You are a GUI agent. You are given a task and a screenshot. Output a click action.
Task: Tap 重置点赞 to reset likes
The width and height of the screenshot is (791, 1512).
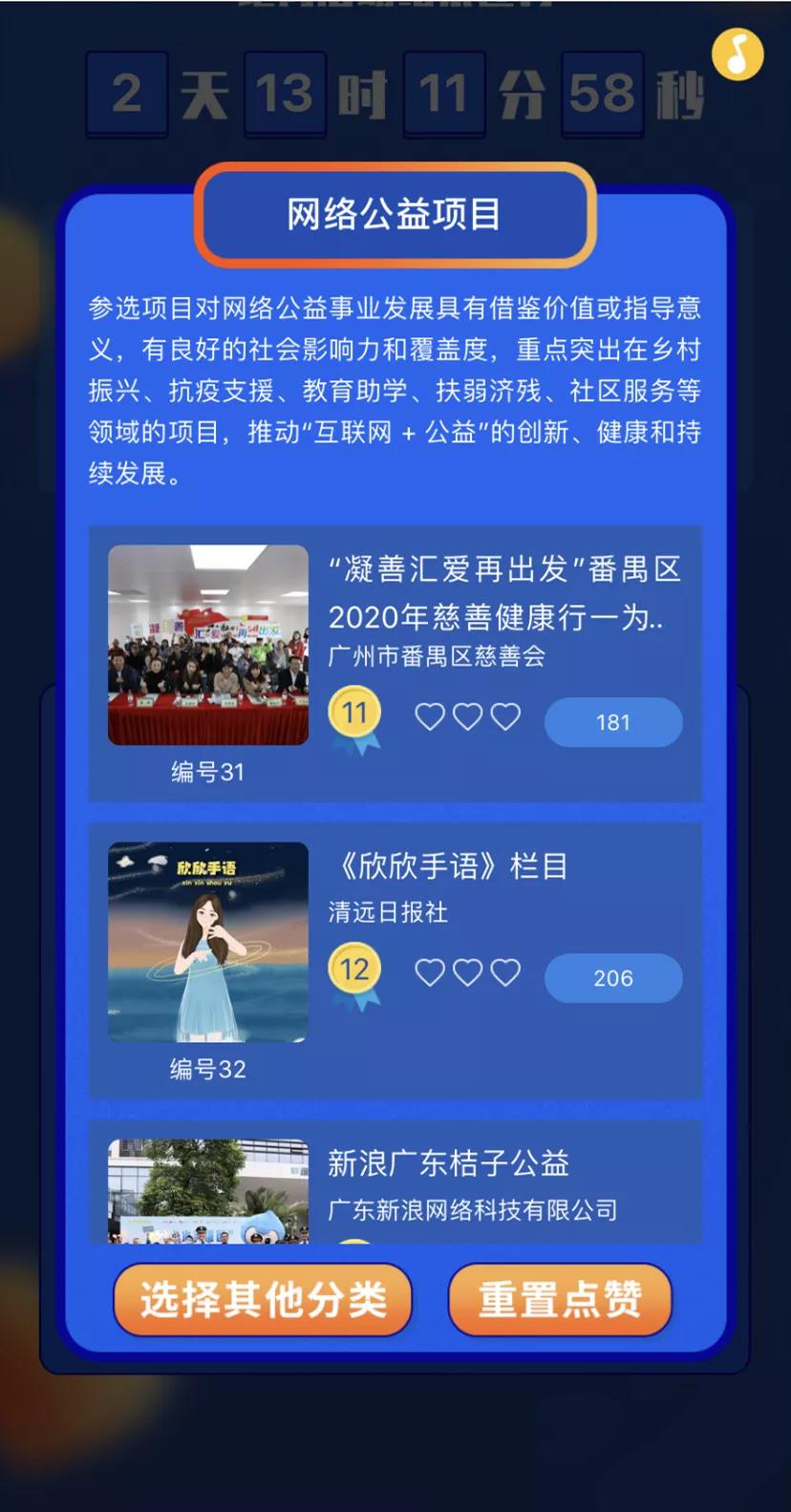[x=560, y=1299]
